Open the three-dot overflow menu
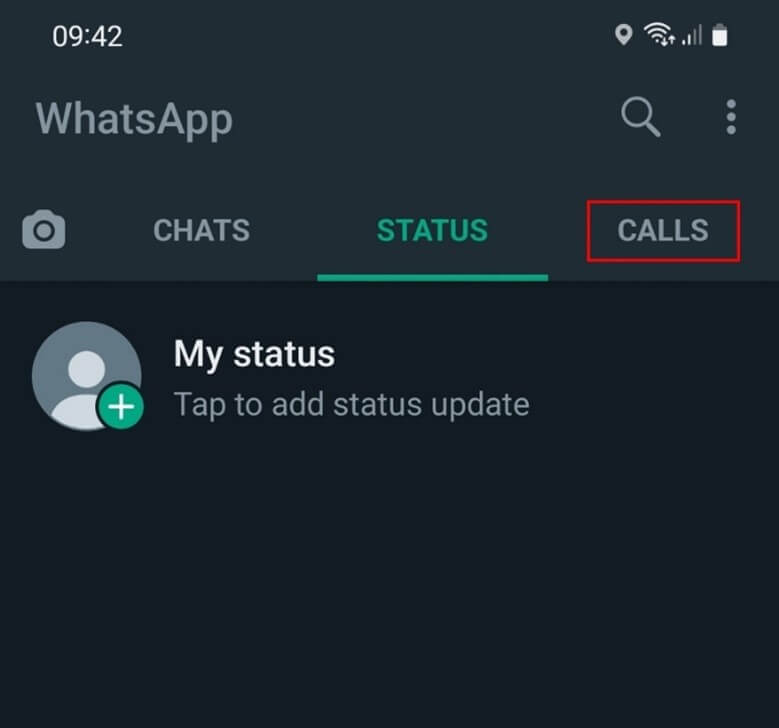Viewport: 779px width, 728px height. 731,118
